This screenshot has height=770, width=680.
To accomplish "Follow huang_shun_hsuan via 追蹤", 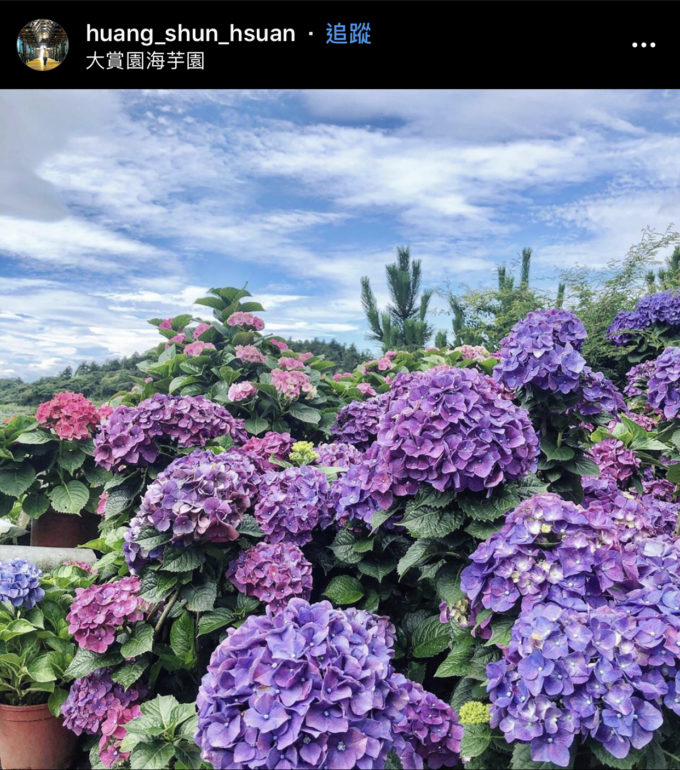I will (348, 33).
